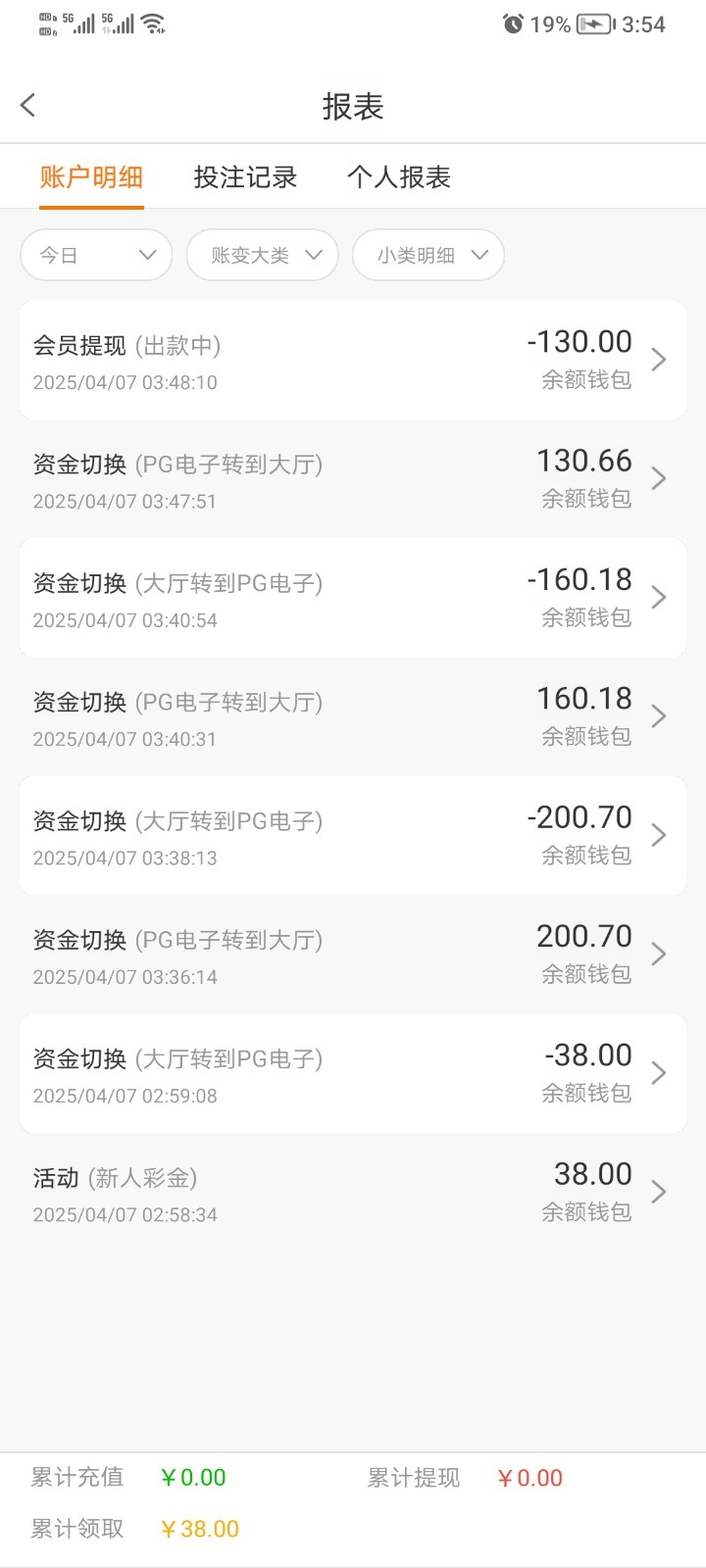Expand the 今日 date dropdown
Screen dimensions: 706x1568
[x=96, y=255]
